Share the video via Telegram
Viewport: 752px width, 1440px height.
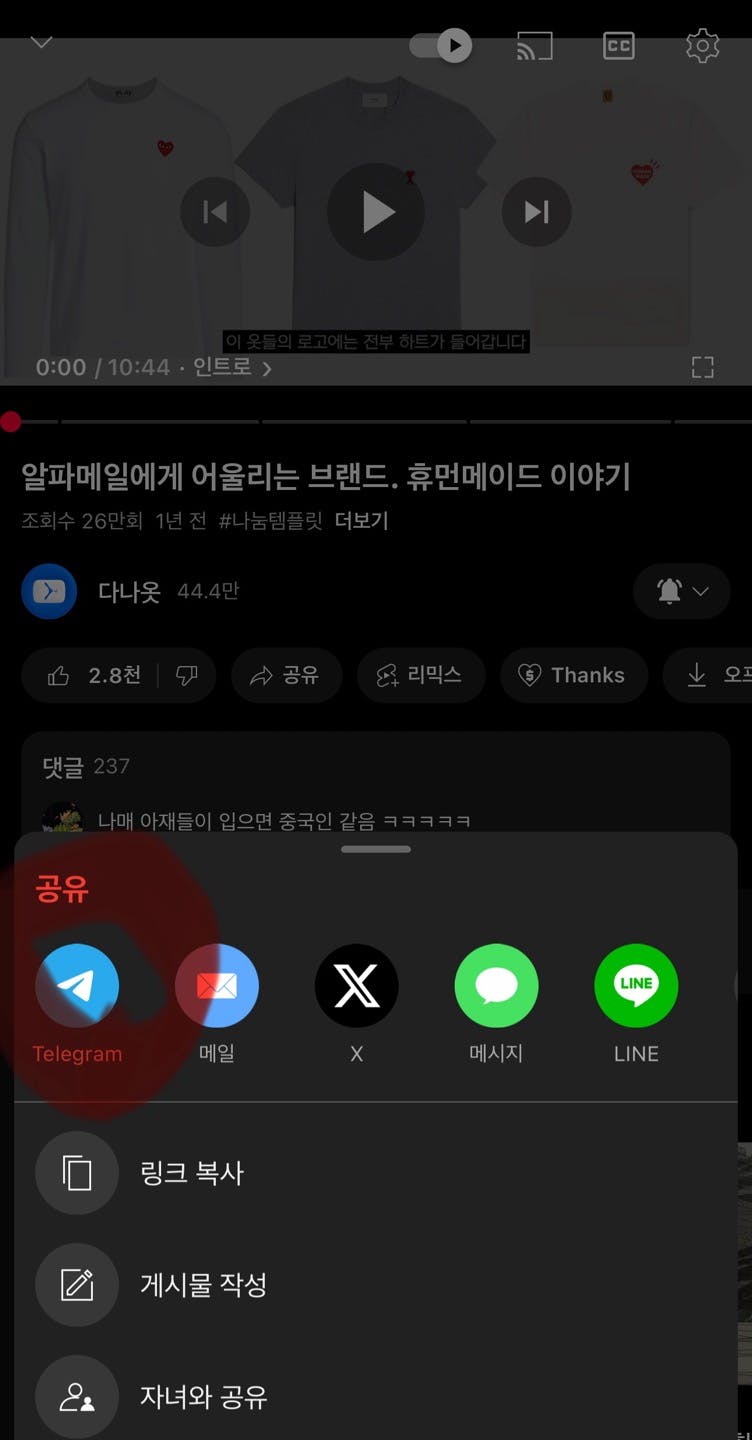pyautogui.click(x=77, y=986)
